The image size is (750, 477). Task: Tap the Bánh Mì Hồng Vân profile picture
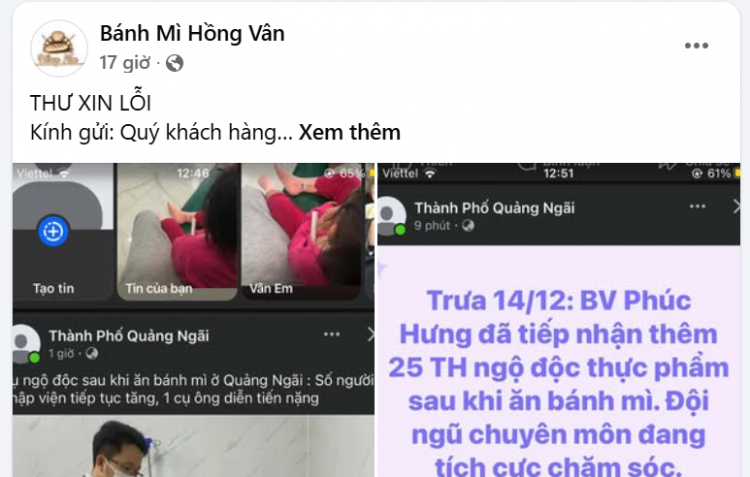pyautogui.click(x=59, y=47)
